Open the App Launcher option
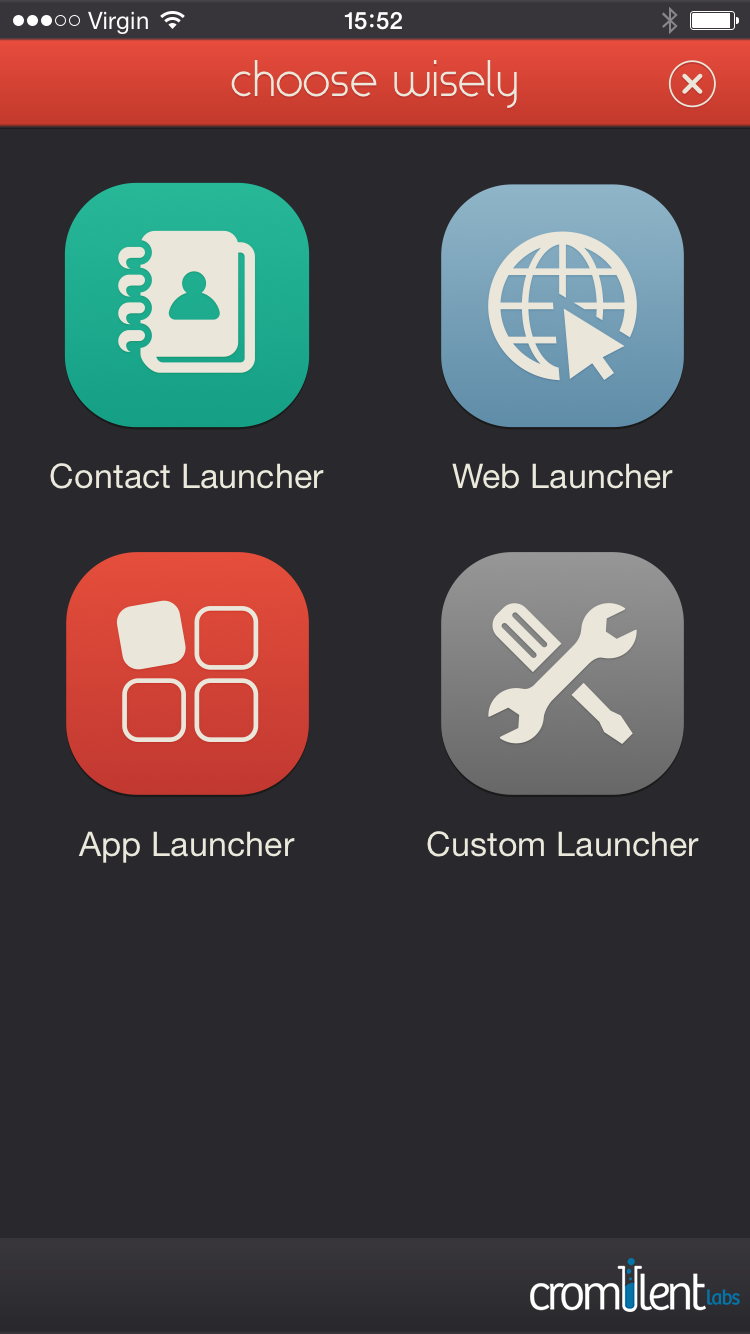This screenshot has height=1334, width=750. pyautogui.click(x=187, y=674)
